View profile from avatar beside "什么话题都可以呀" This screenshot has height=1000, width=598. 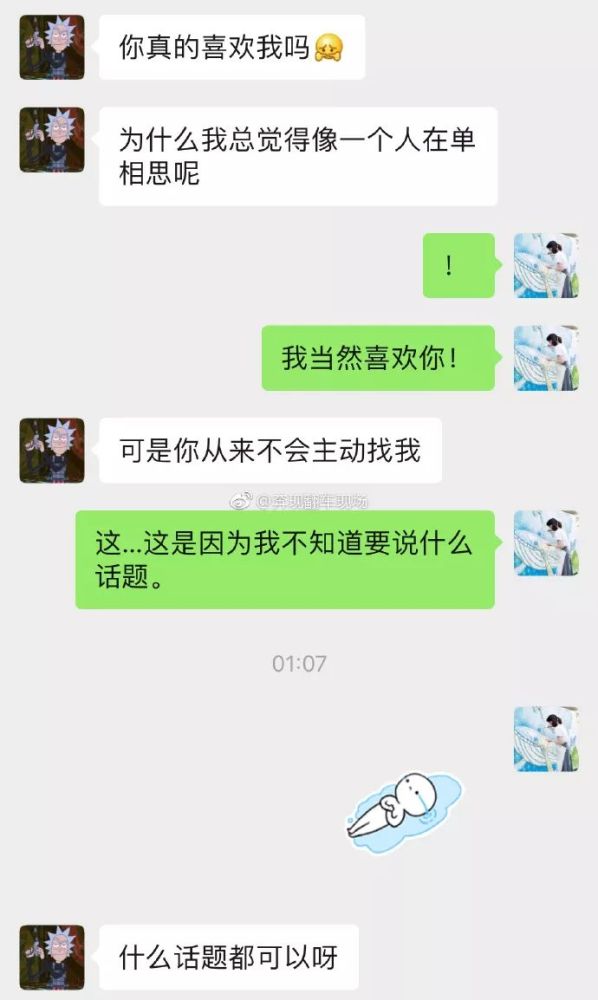click(52, 957)
